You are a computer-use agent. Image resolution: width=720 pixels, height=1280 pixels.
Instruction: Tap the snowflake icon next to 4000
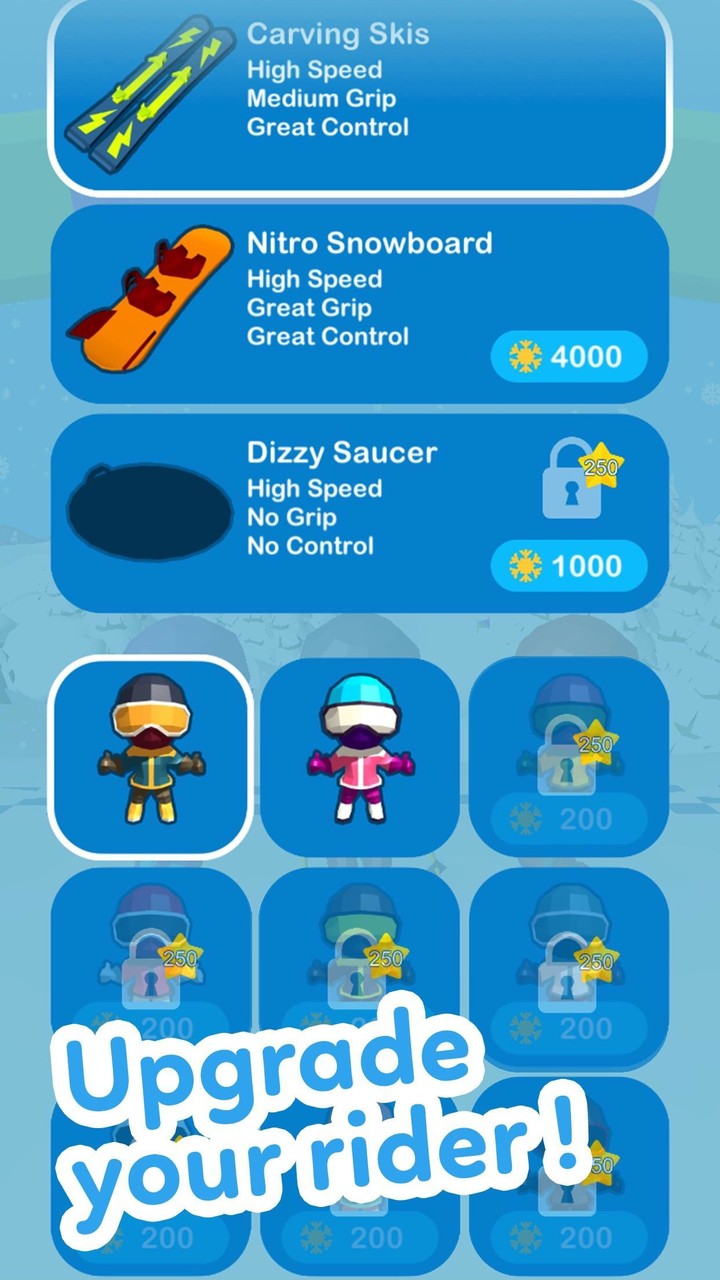525,356
